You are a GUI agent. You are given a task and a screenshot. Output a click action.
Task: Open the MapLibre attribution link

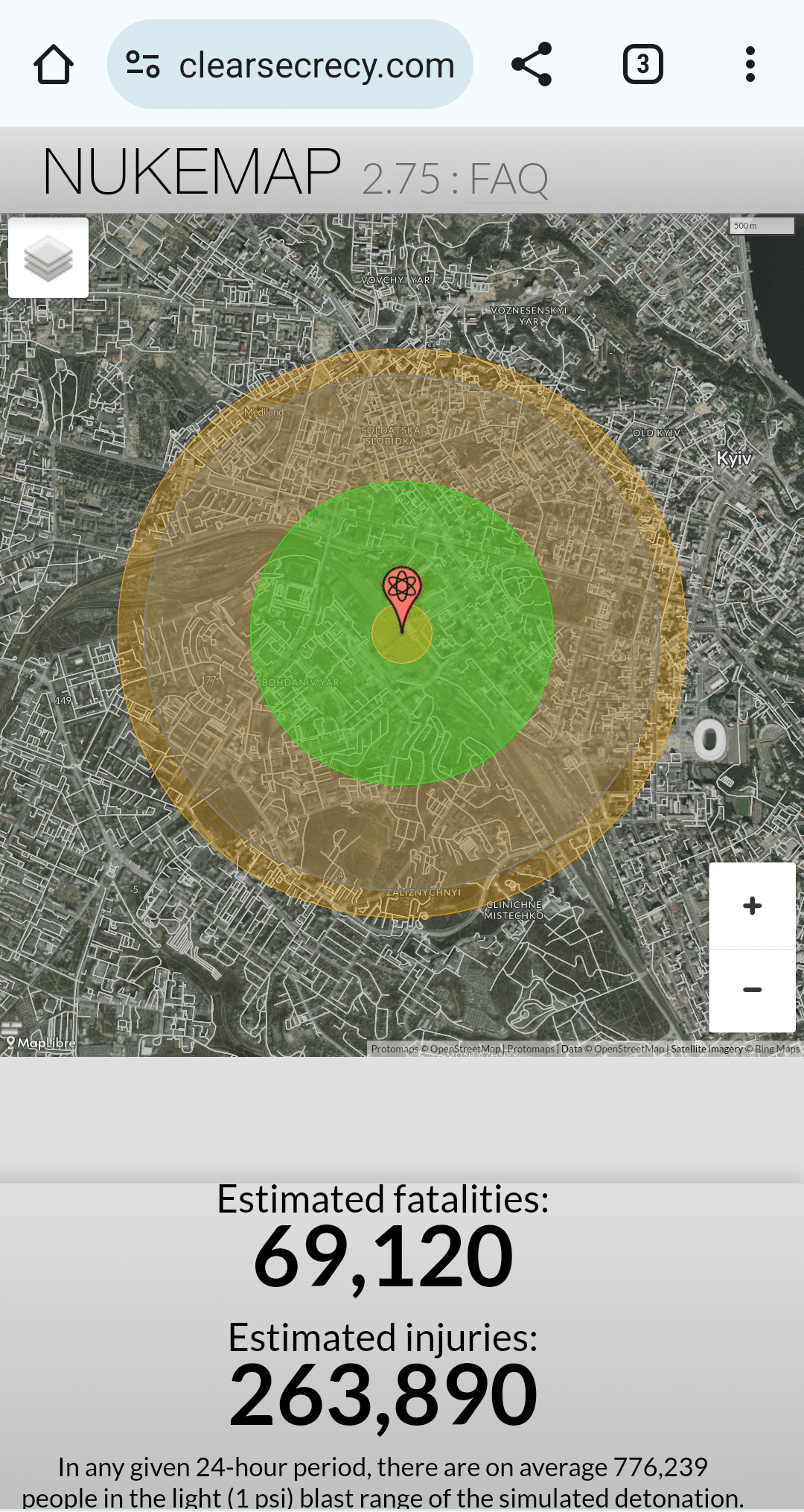[x=42, y=1043]
